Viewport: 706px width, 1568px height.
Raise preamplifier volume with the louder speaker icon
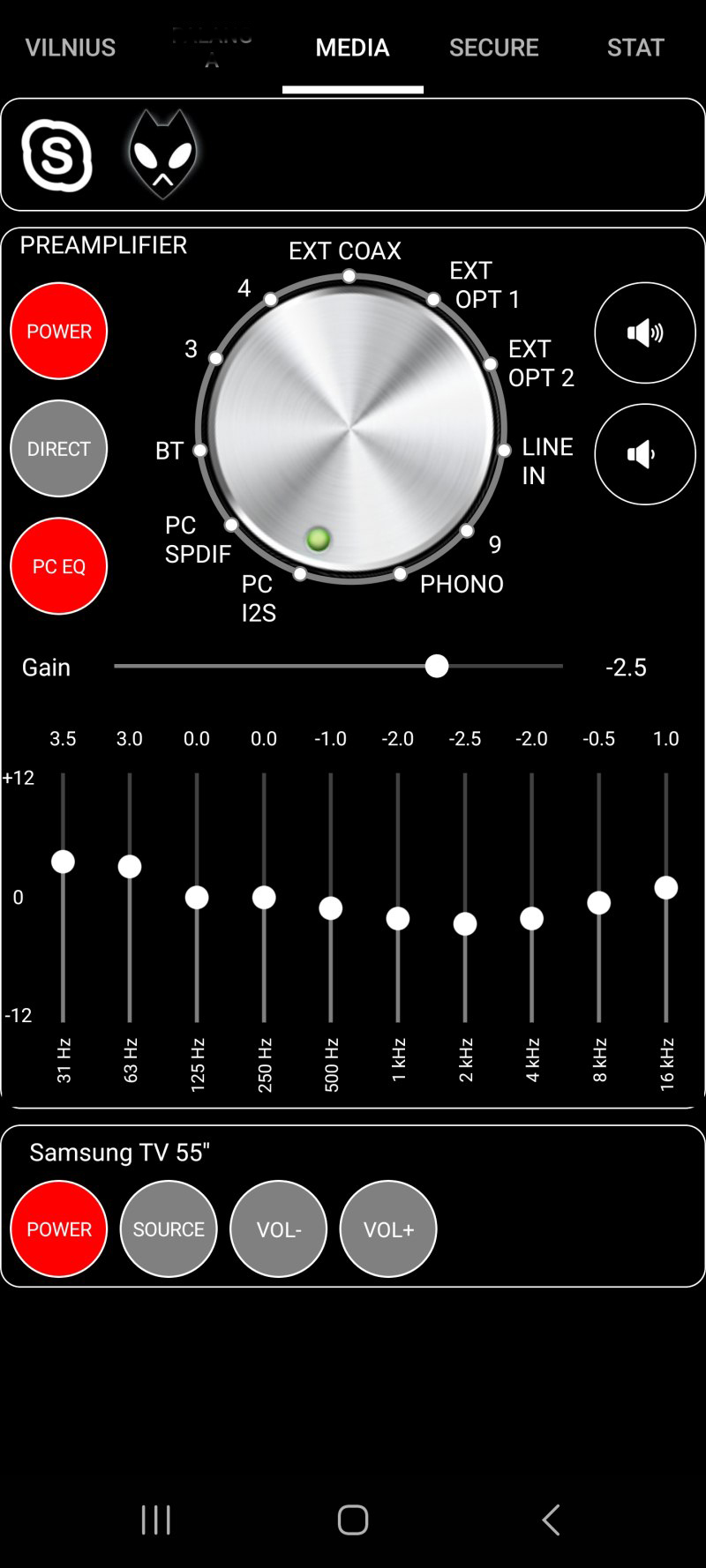(645, 333)
